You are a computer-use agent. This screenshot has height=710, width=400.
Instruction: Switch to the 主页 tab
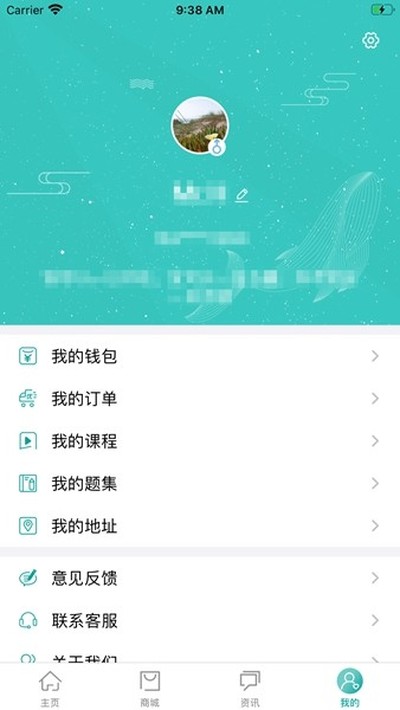click(x=50, y=688)
